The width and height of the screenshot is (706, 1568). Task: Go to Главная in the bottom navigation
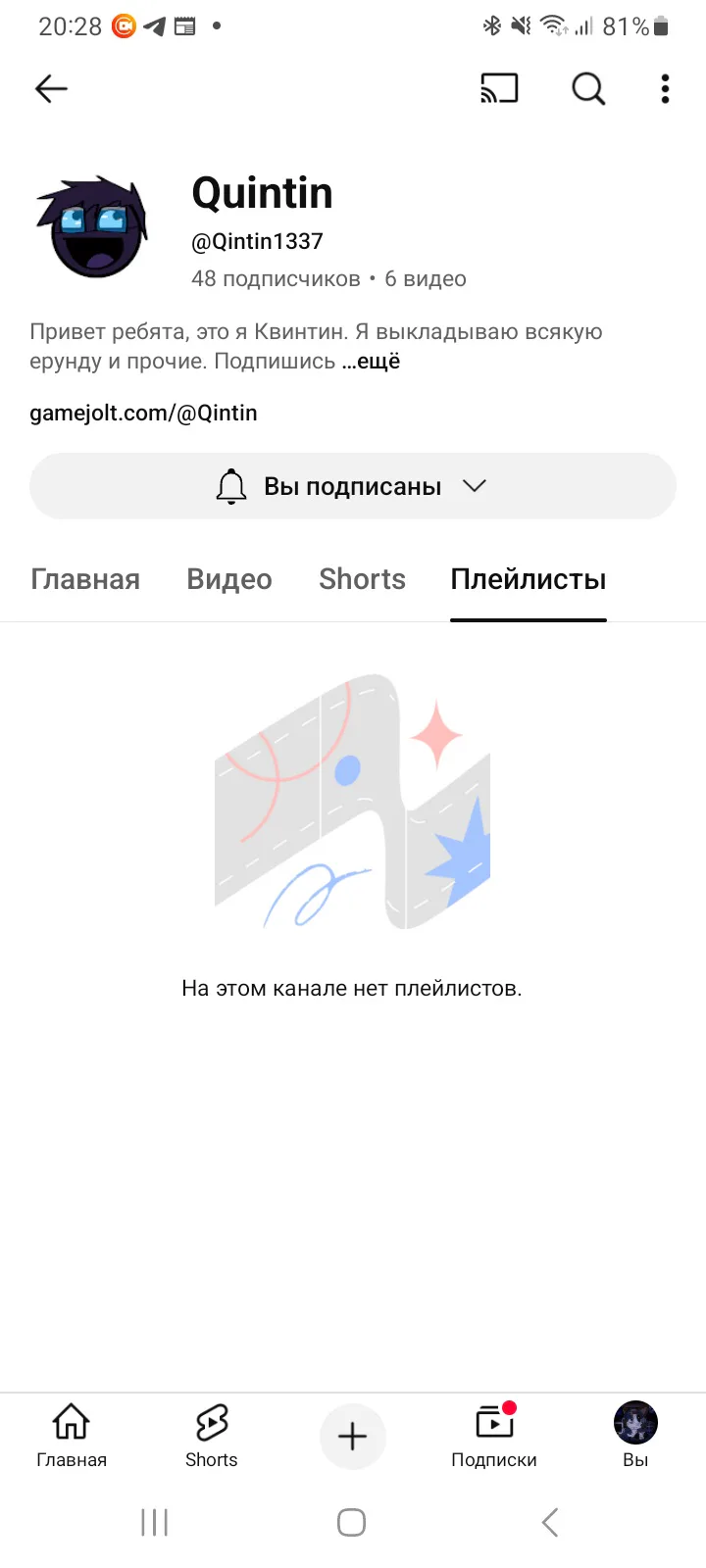(x=72, y=1436)
